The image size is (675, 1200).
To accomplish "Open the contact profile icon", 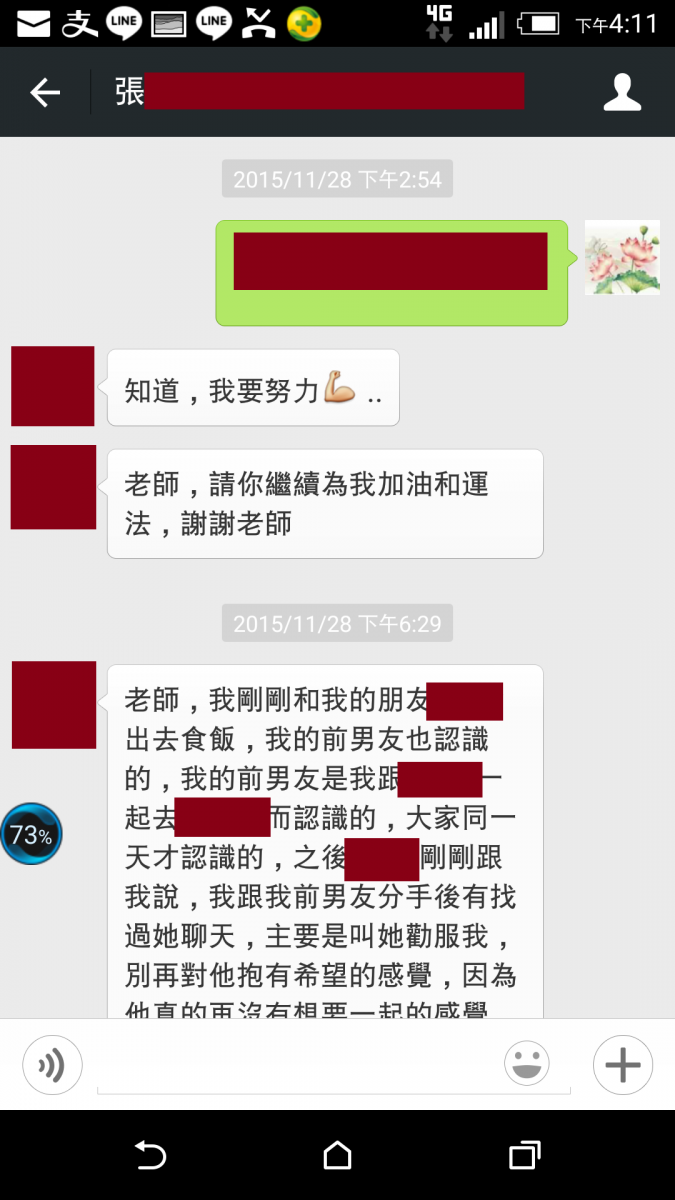I will coord(621,92).
